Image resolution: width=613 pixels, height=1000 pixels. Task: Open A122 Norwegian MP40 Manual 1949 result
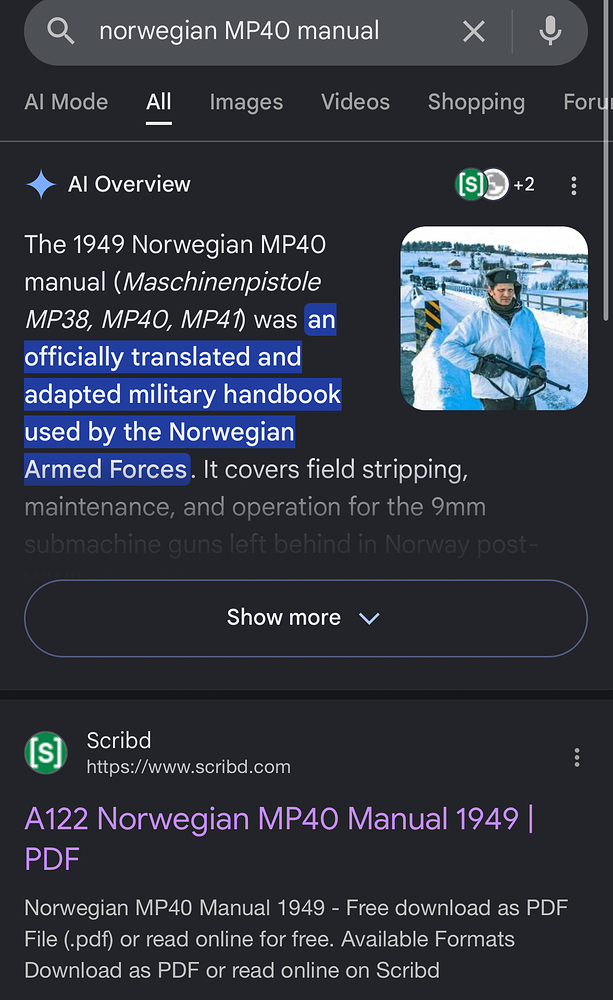click(x=279, y=838)
